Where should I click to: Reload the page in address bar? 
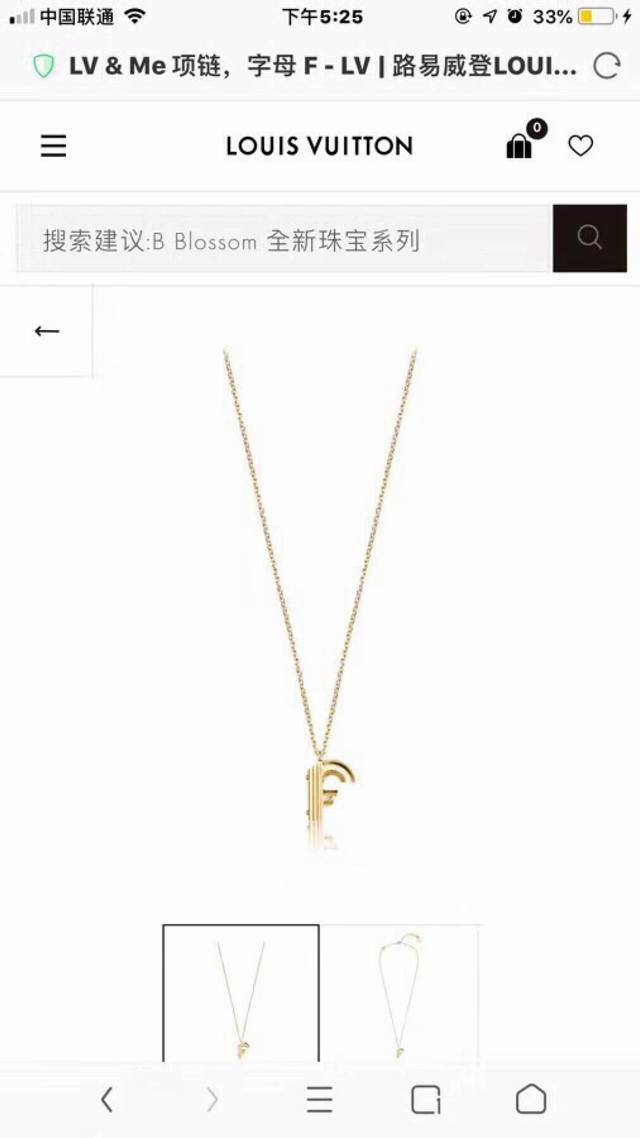606,67
